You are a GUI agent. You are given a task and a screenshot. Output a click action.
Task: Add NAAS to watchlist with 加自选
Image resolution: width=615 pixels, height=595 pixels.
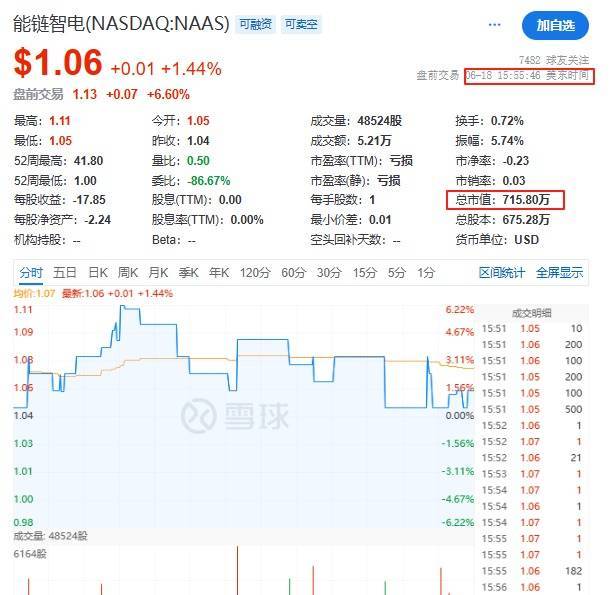[555, 24]
